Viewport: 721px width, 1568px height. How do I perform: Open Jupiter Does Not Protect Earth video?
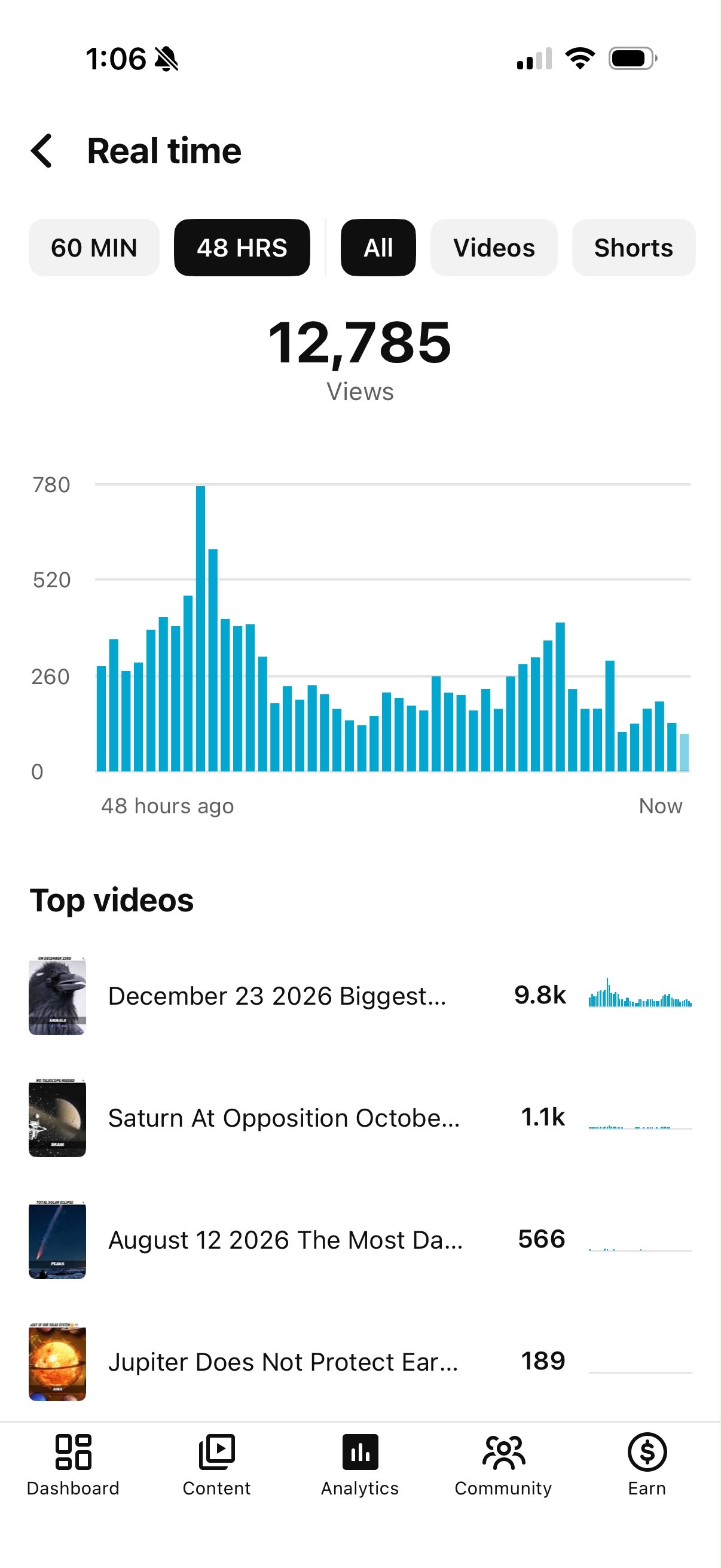(x=360, y=1361)
